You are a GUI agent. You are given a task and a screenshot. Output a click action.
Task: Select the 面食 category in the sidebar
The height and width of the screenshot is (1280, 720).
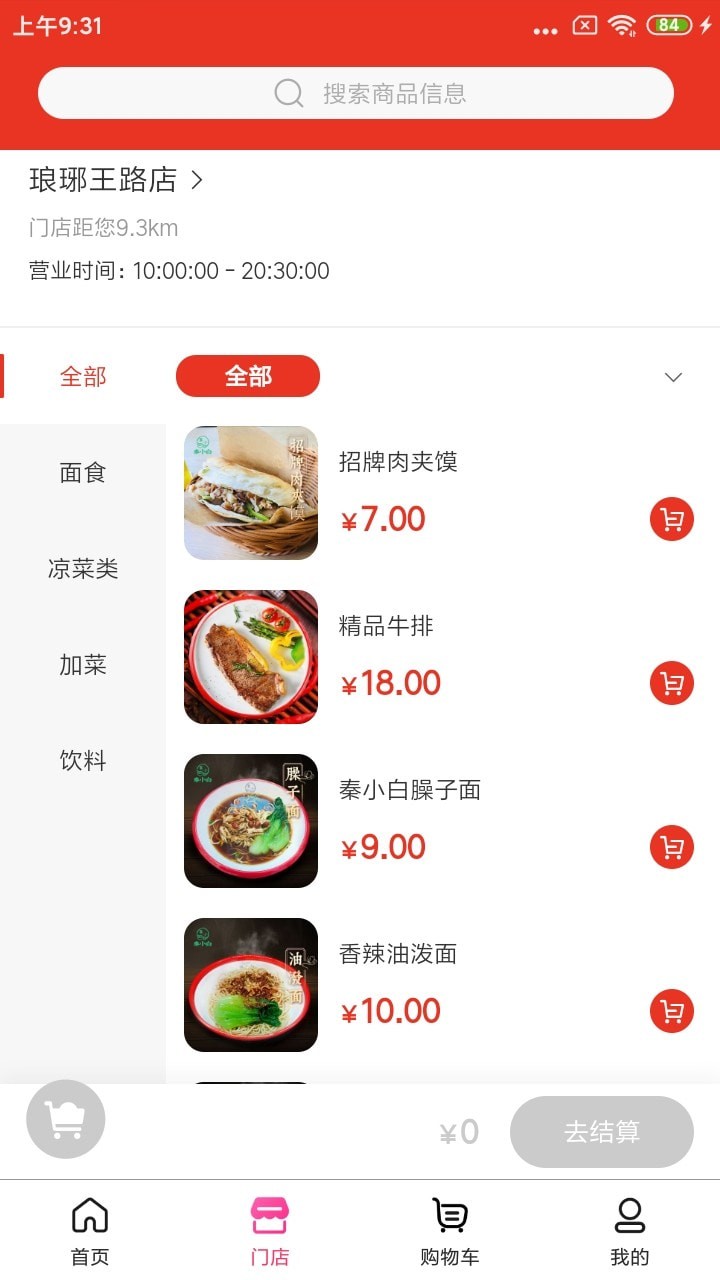click(x=82, y=472)
